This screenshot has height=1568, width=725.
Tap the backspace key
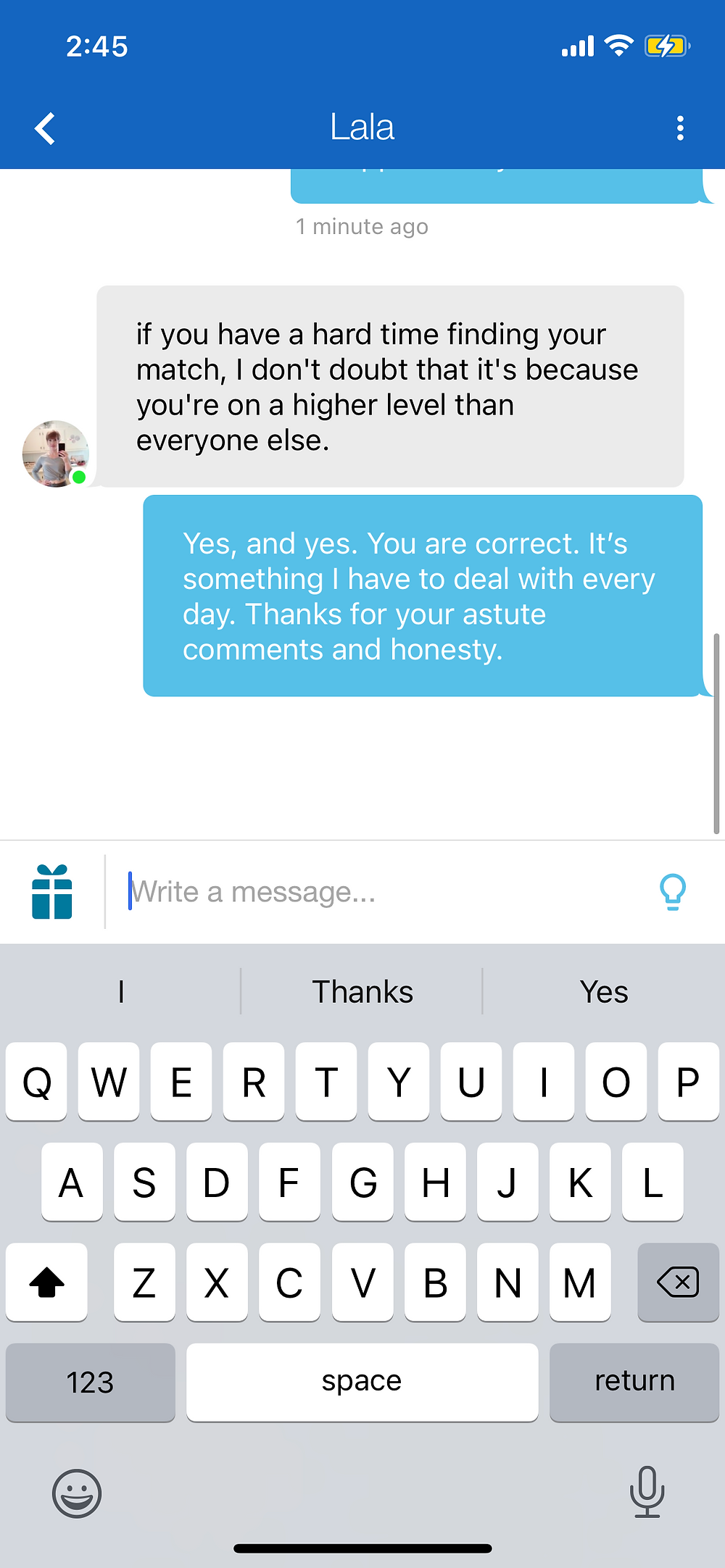pos(678,1282)
